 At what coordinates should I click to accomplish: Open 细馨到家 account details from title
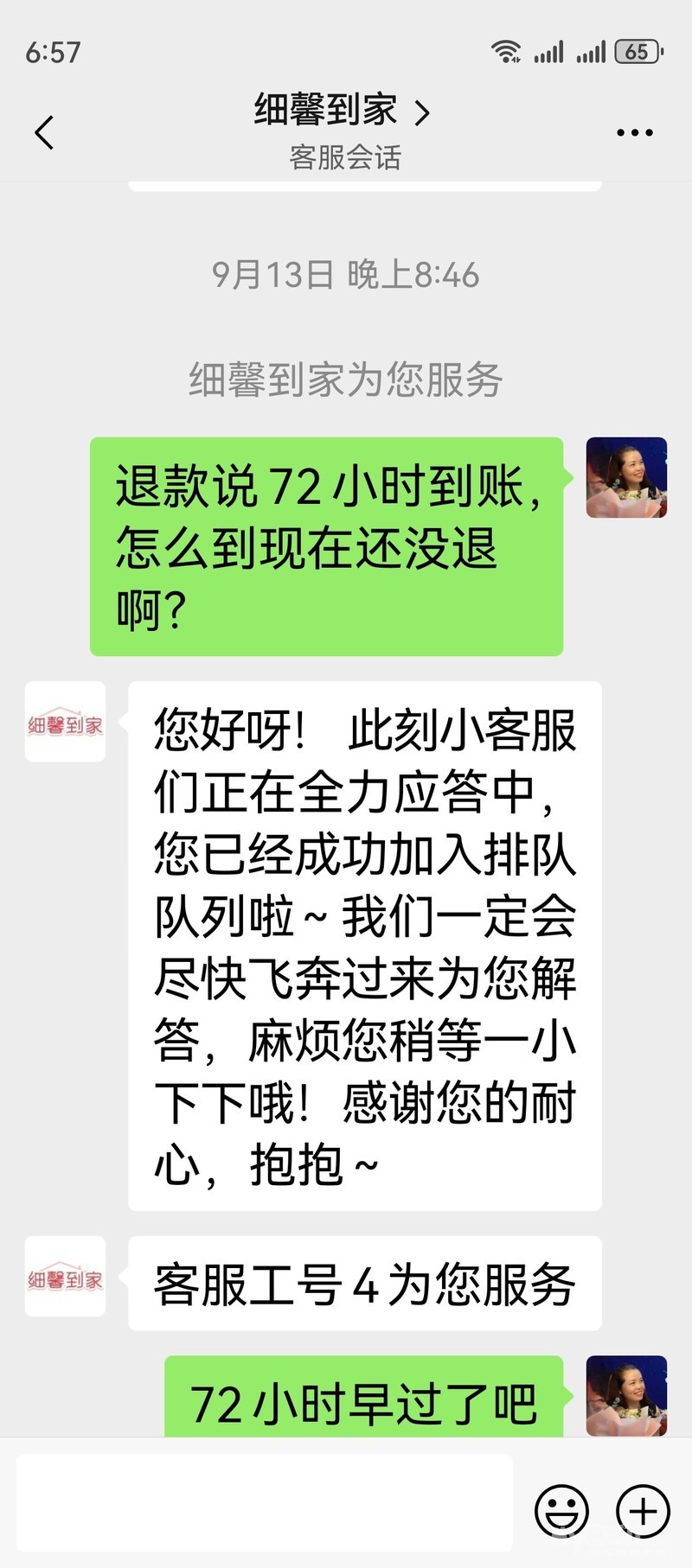(x=343, y=112)
